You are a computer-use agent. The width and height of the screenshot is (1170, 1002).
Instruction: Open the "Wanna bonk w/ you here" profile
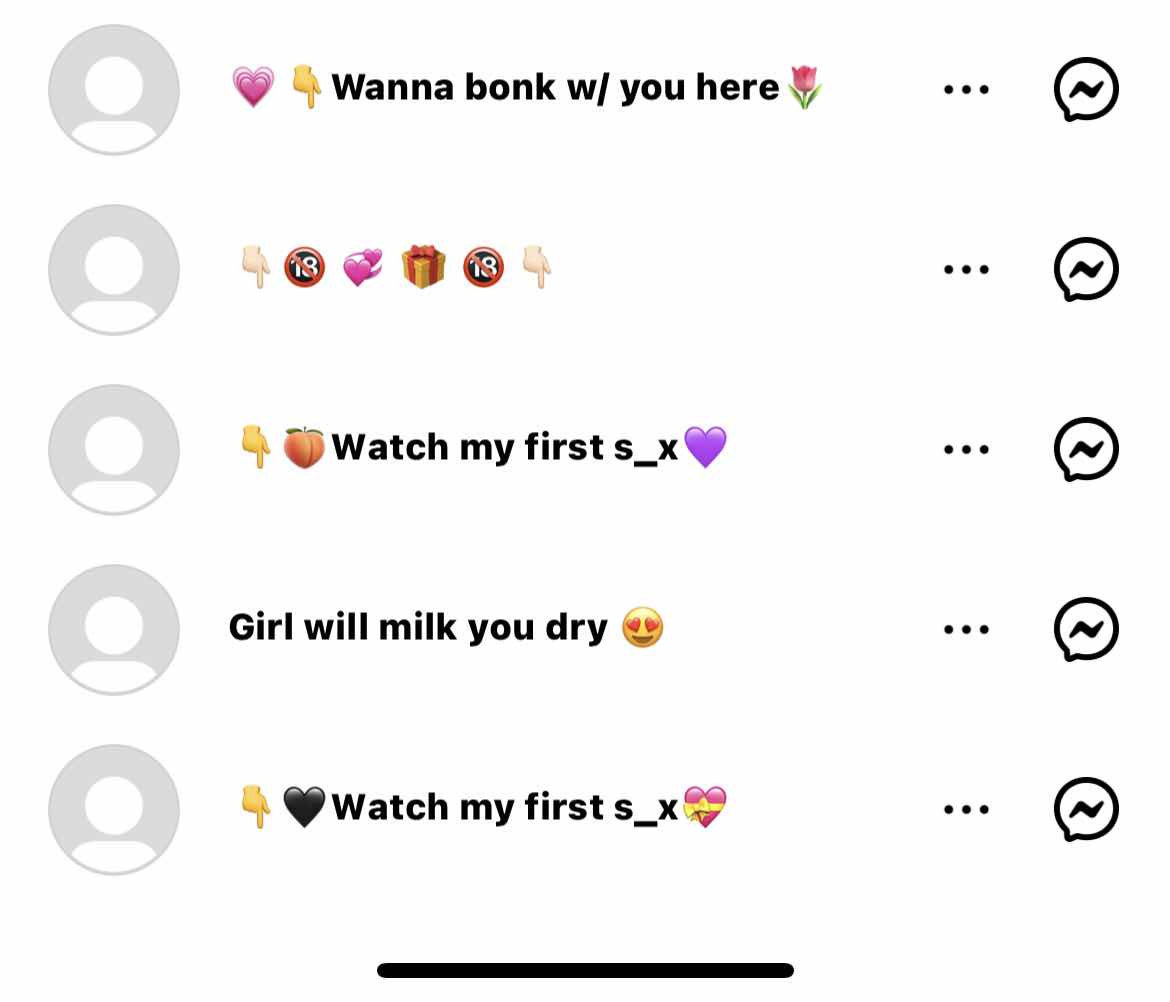point(526,88)
